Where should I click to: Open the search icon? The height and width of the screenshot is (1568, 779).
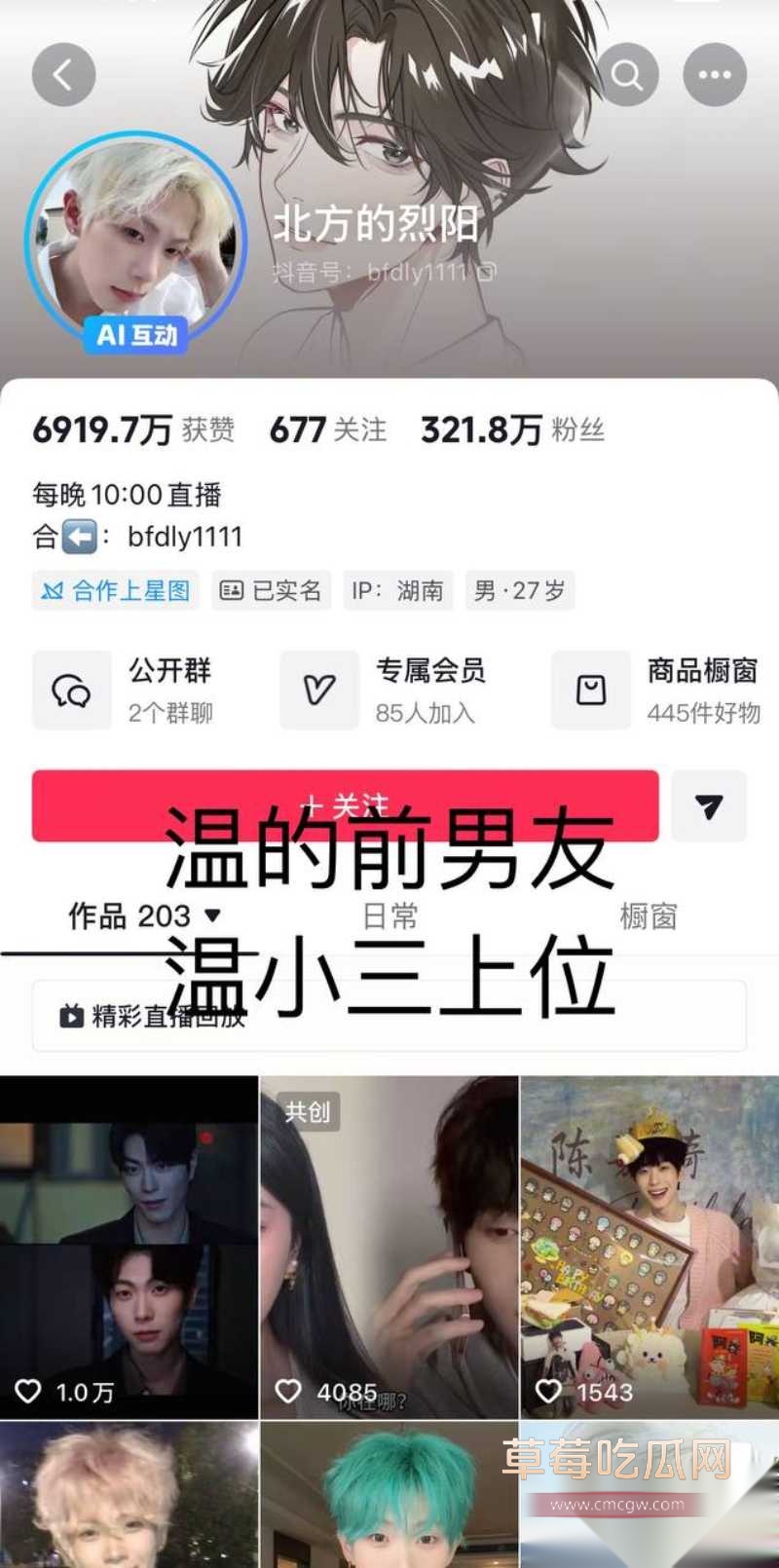tap(629, 73)
